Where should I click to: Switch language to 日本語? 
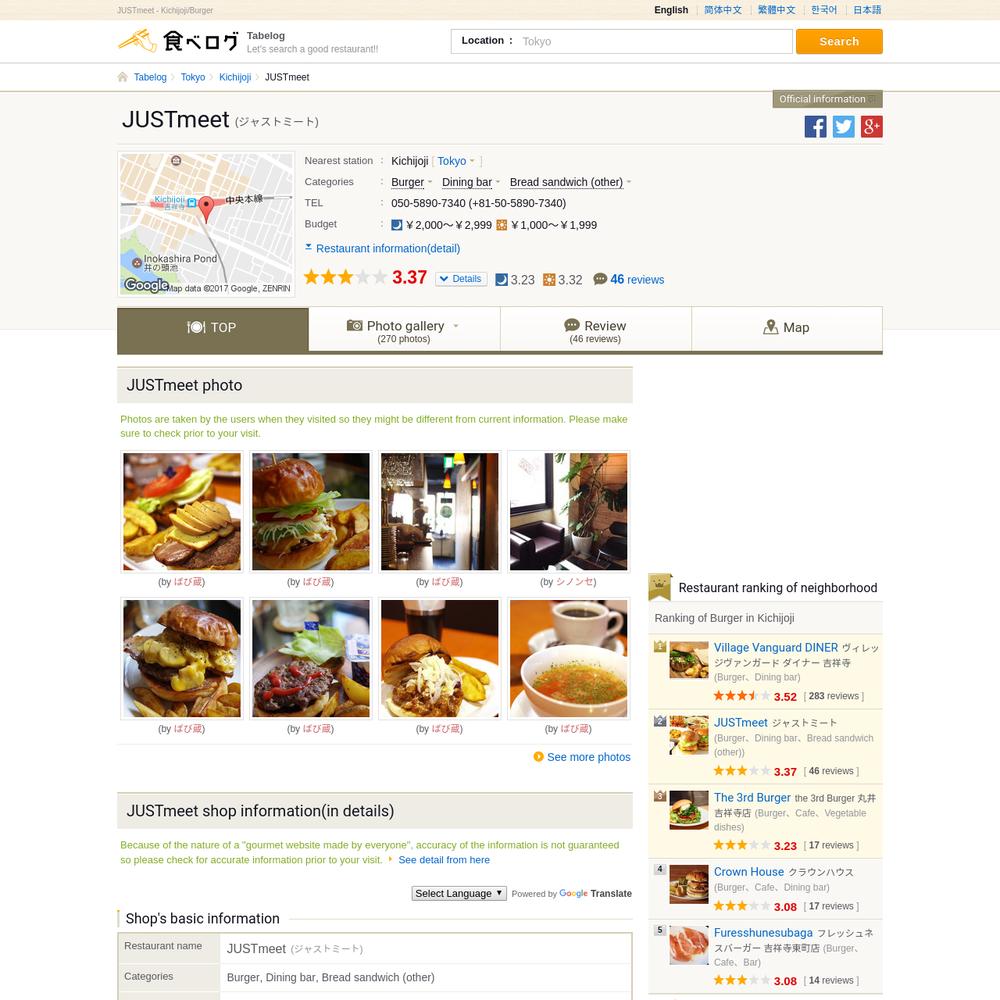click(x=867, y=10)
